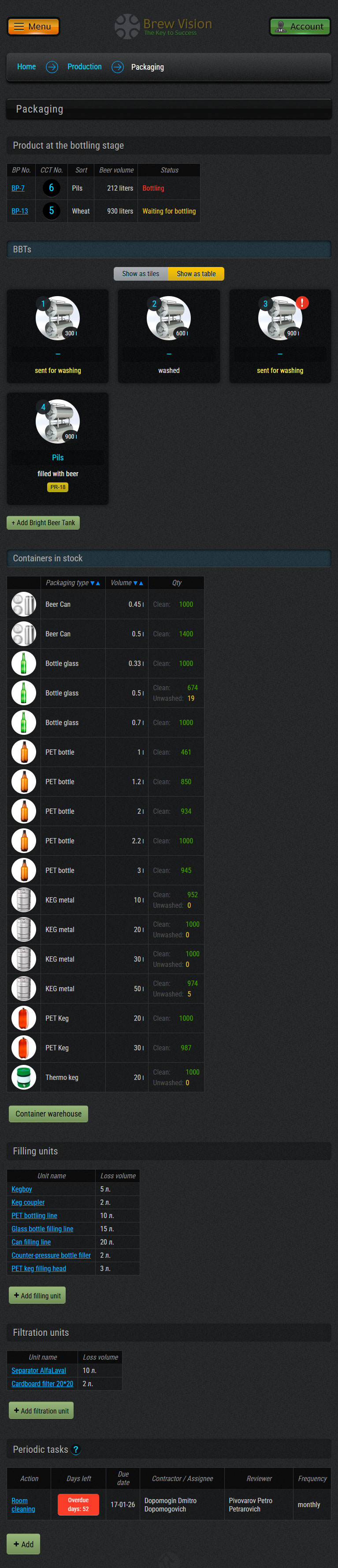338x1568 pixels.
Task: Open the PET bottling line link
Action: (34, 1215)
